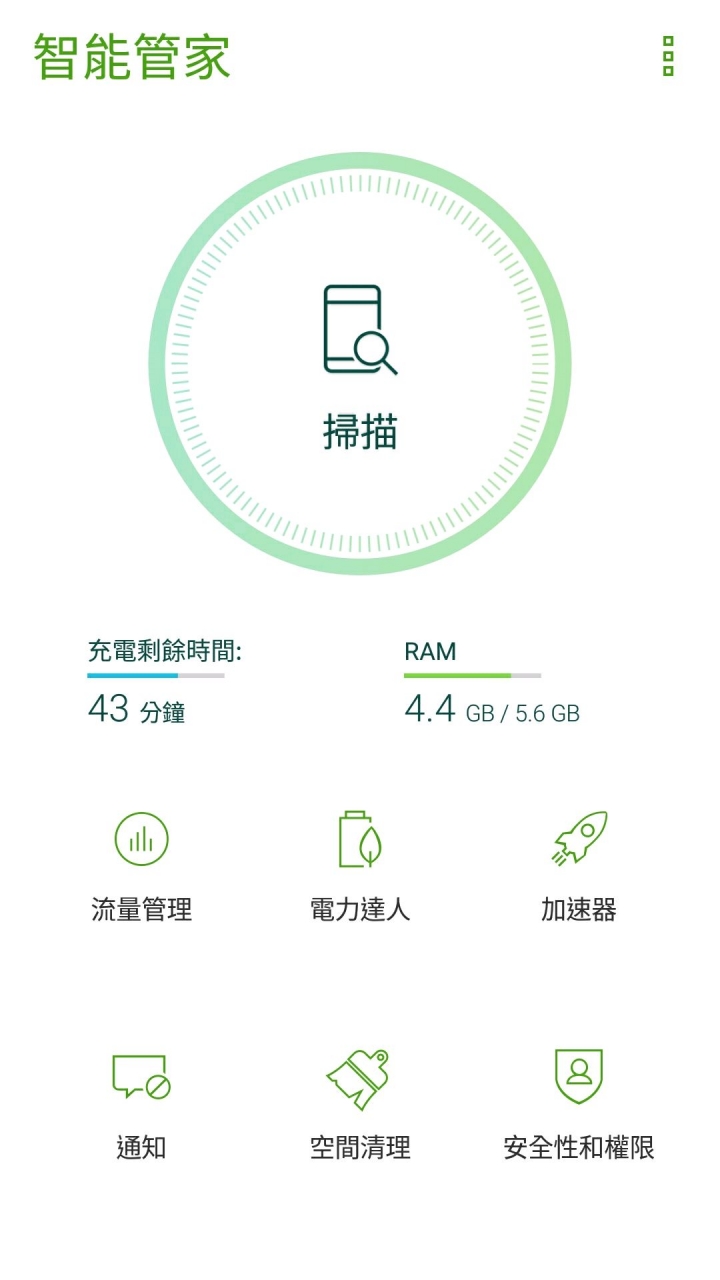Viewport: 720px width, 1280px height.
Task: Start the 掃描 scan
Action: (360, 365)
